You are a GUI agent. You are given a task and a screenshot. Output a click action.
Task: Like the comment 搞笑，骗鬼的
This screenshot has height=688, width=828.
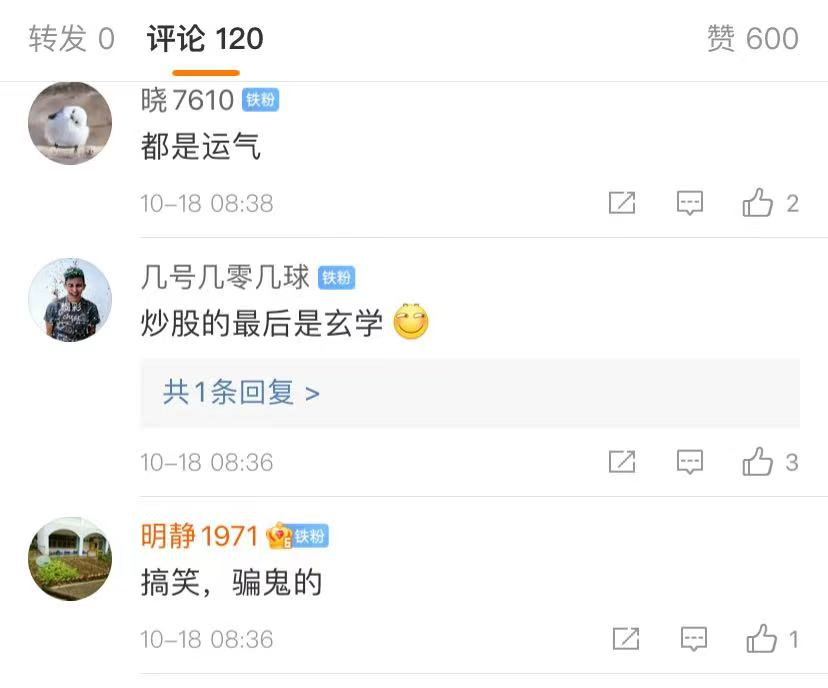coord(762,639)
